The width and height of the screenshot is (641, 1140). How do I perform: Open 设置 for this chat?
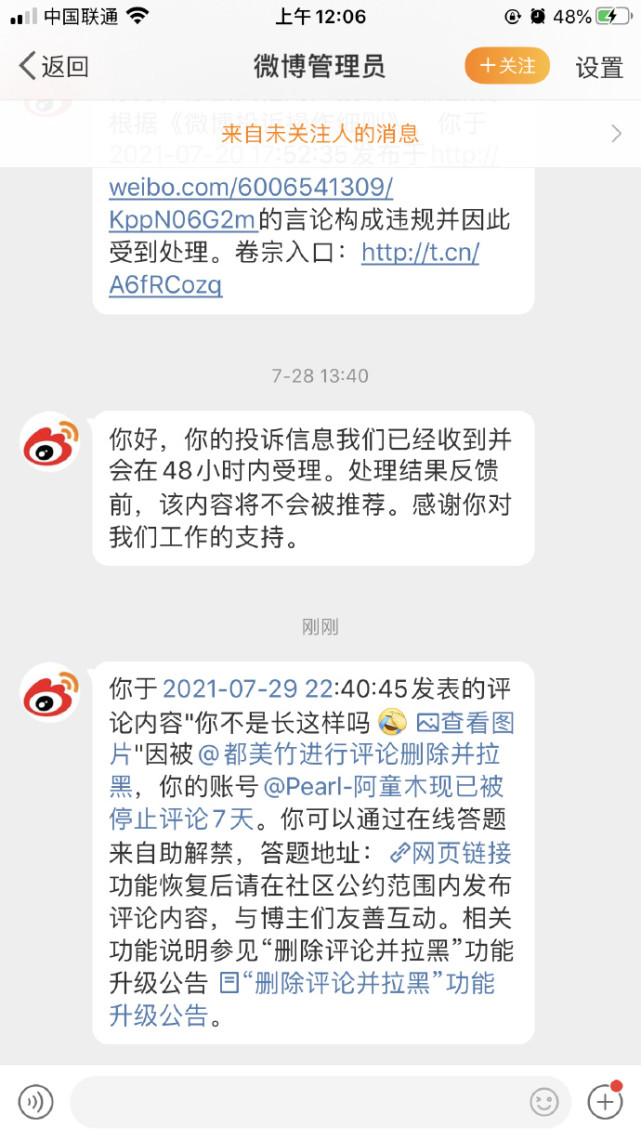coord(599,67)
